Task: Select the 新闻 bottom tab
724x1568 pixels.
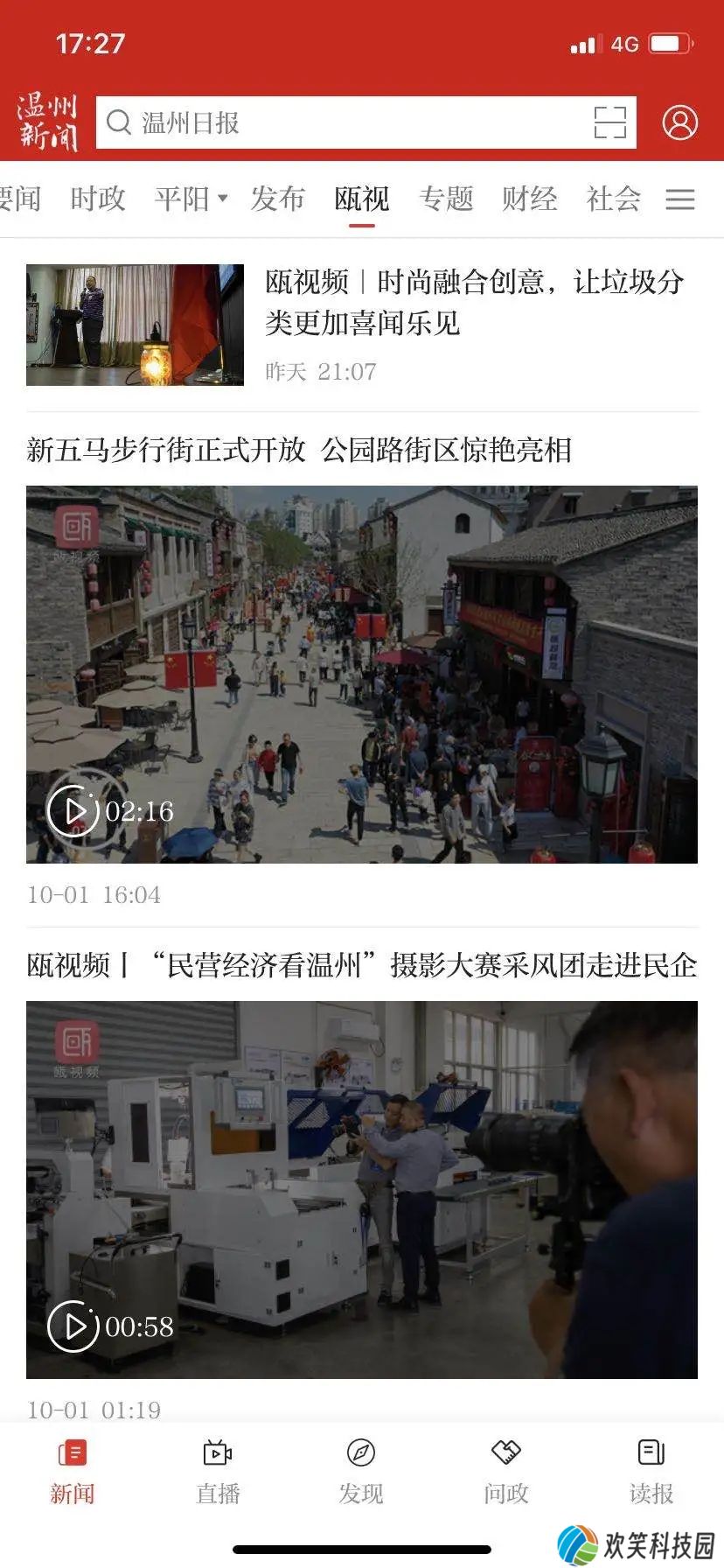Action: click(72, 1472)
